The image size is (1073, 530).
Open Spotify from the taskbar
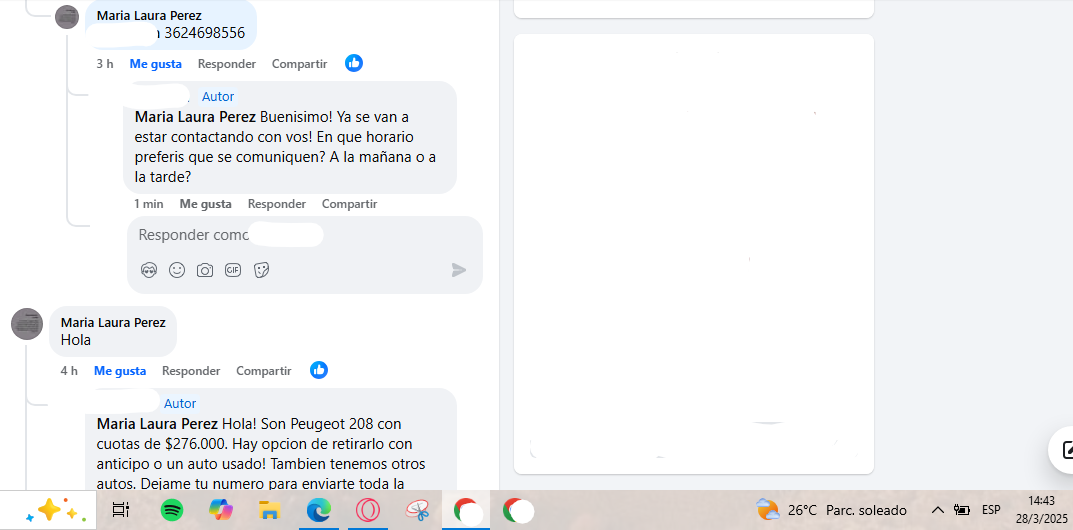click(x=172, y=510)
